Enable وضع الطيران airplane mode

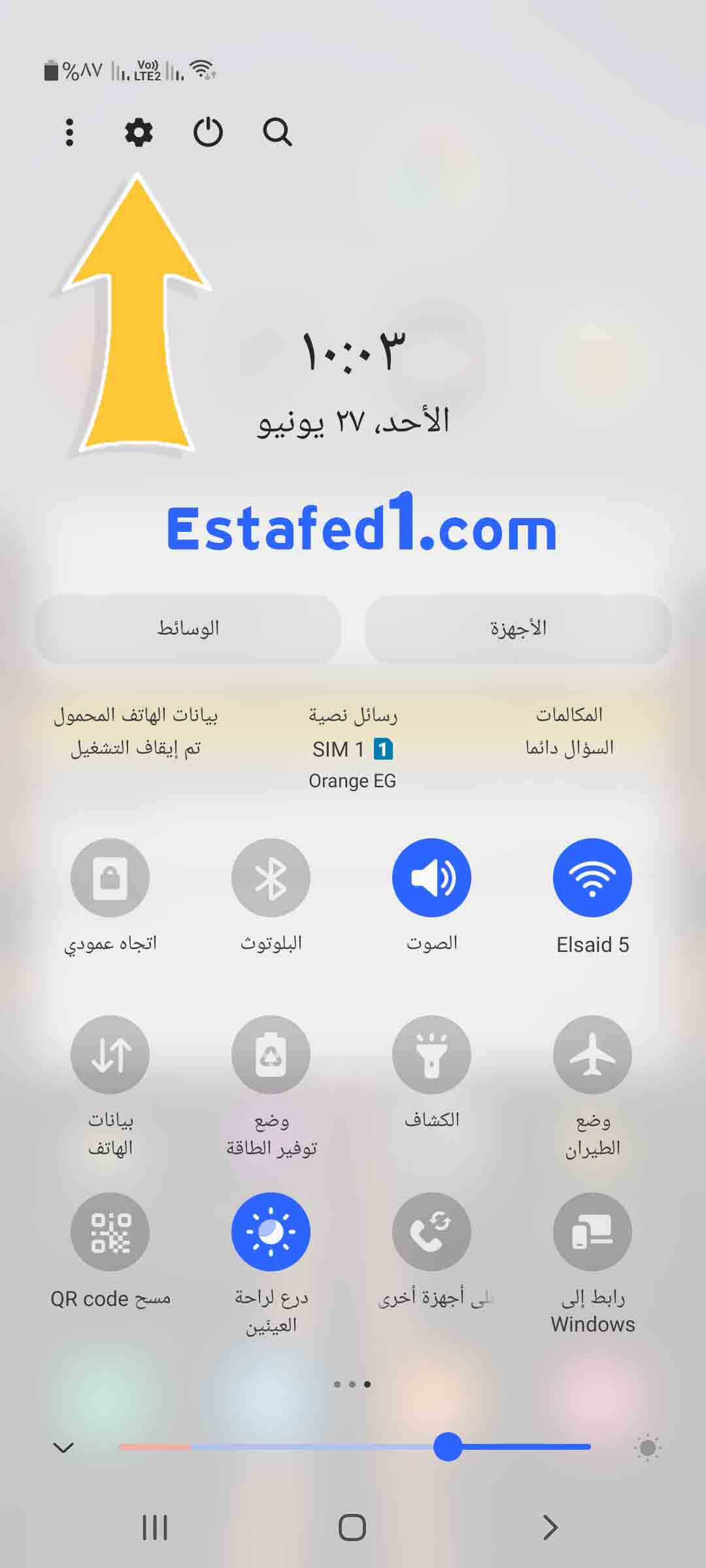[592, 1054]
